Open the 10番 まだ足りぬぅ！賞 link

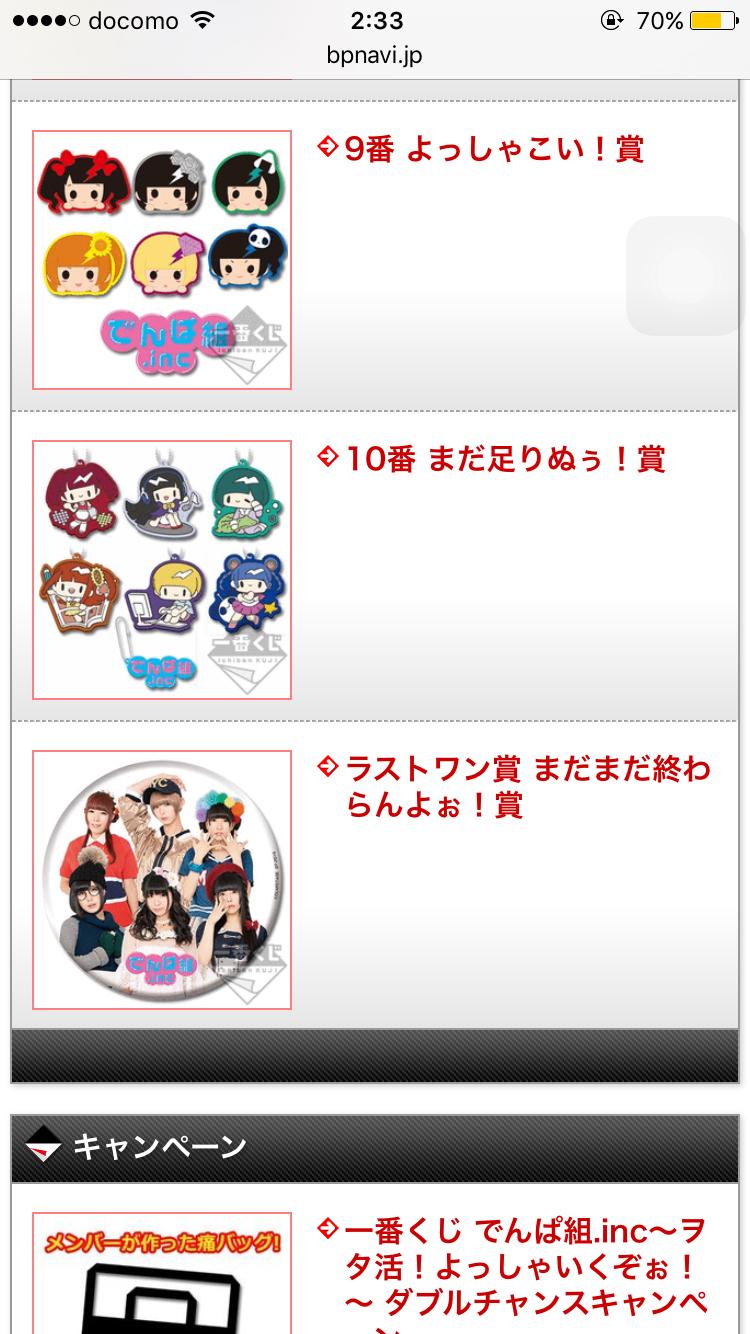504,460
